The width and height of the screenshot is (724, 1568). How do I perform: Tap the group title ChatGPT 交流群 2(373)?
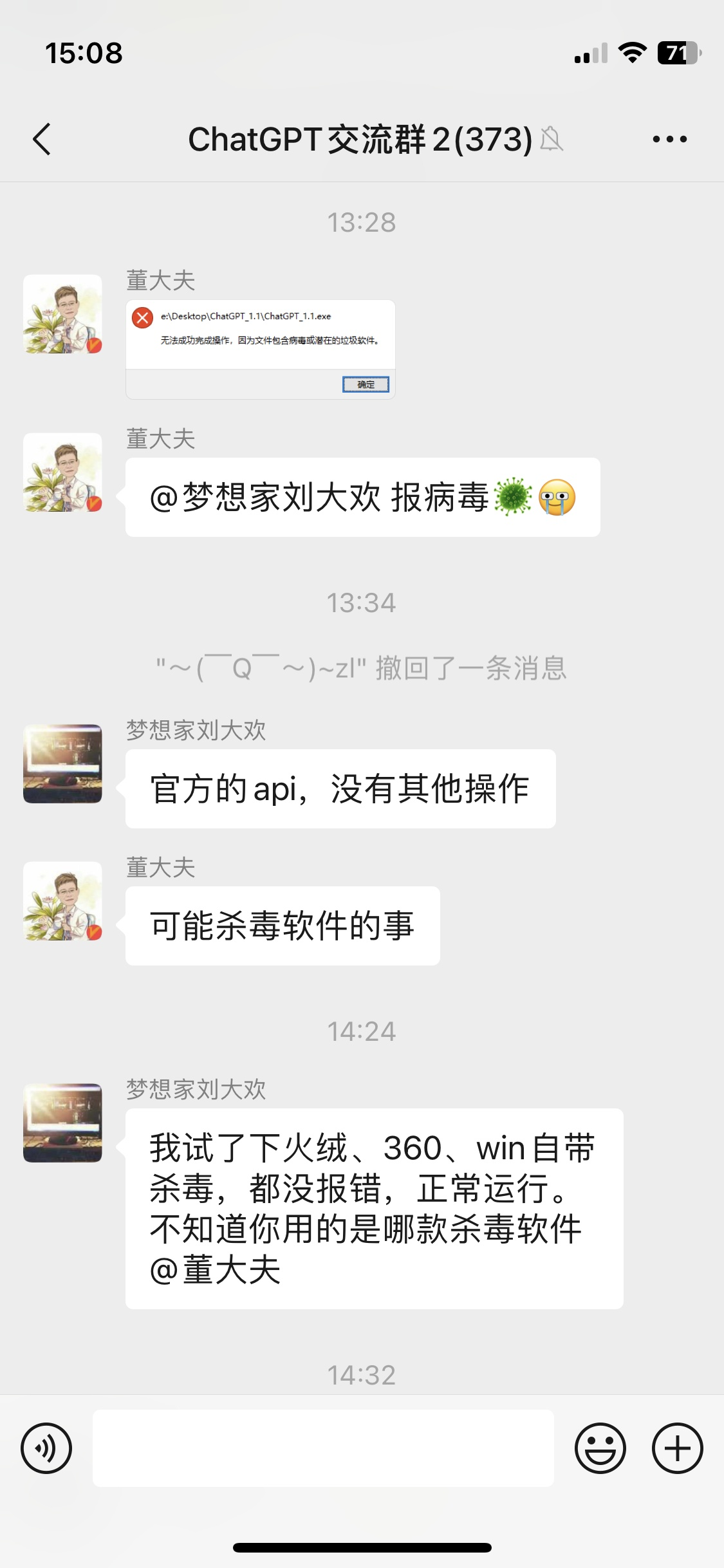coord(359,138)
